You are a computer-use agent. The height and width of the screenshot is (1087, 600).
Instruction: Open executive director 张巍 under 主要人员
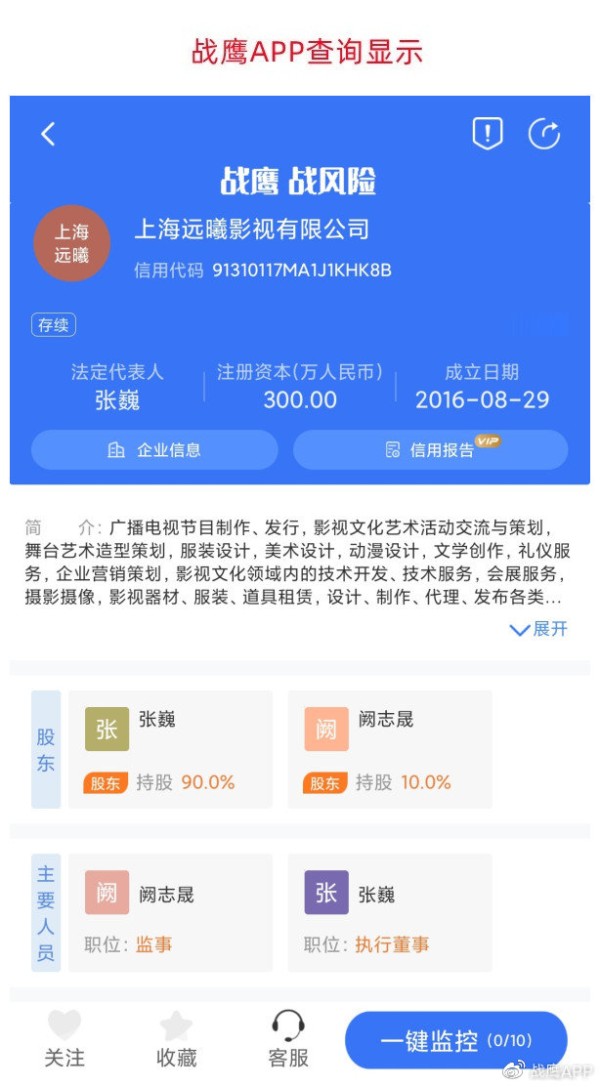[x=390, y=912]
